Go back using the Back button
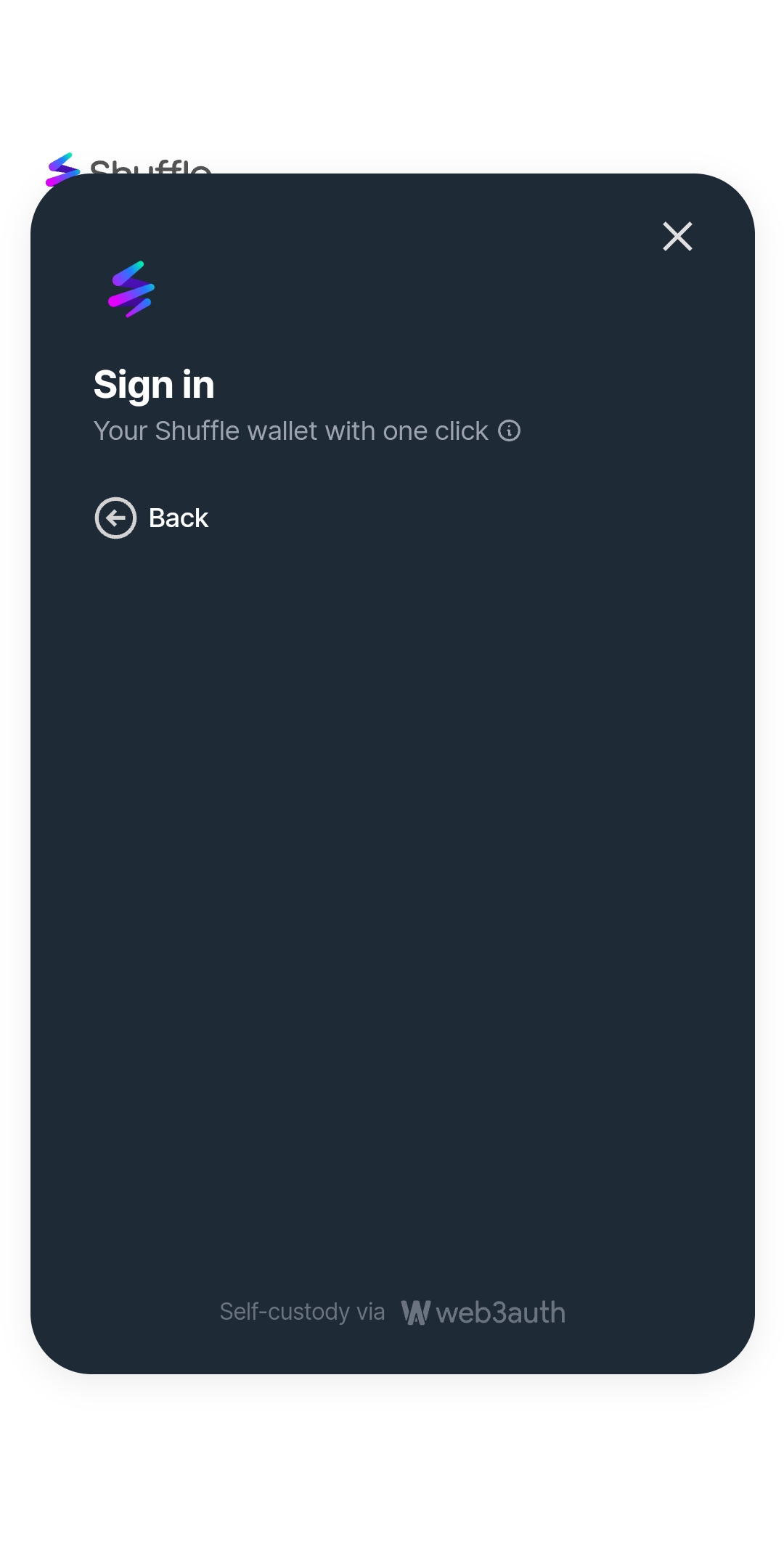This screenshot has height=1547, width=784. click(x=152, y=518)
